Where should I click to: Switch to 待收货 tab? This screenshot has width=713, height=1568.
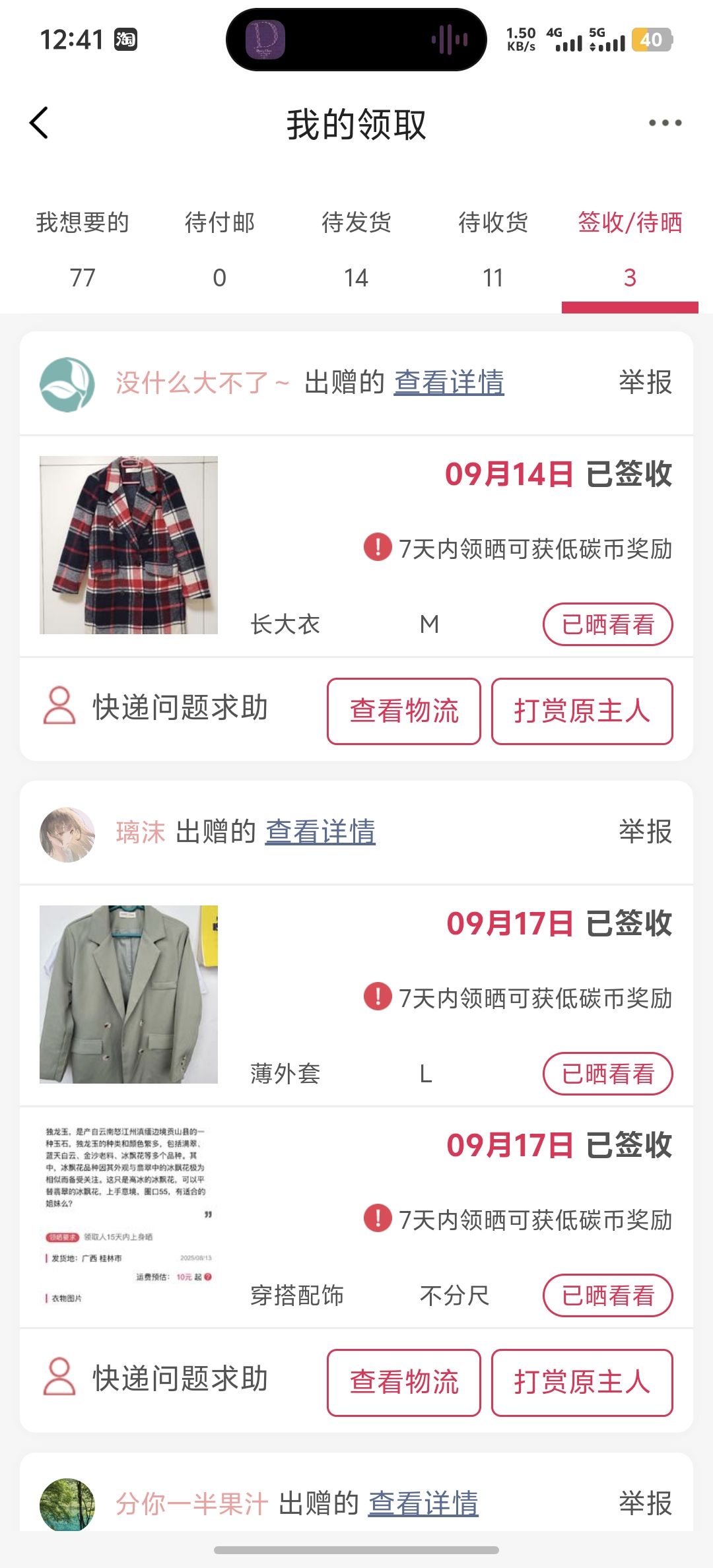click(493, 248)
